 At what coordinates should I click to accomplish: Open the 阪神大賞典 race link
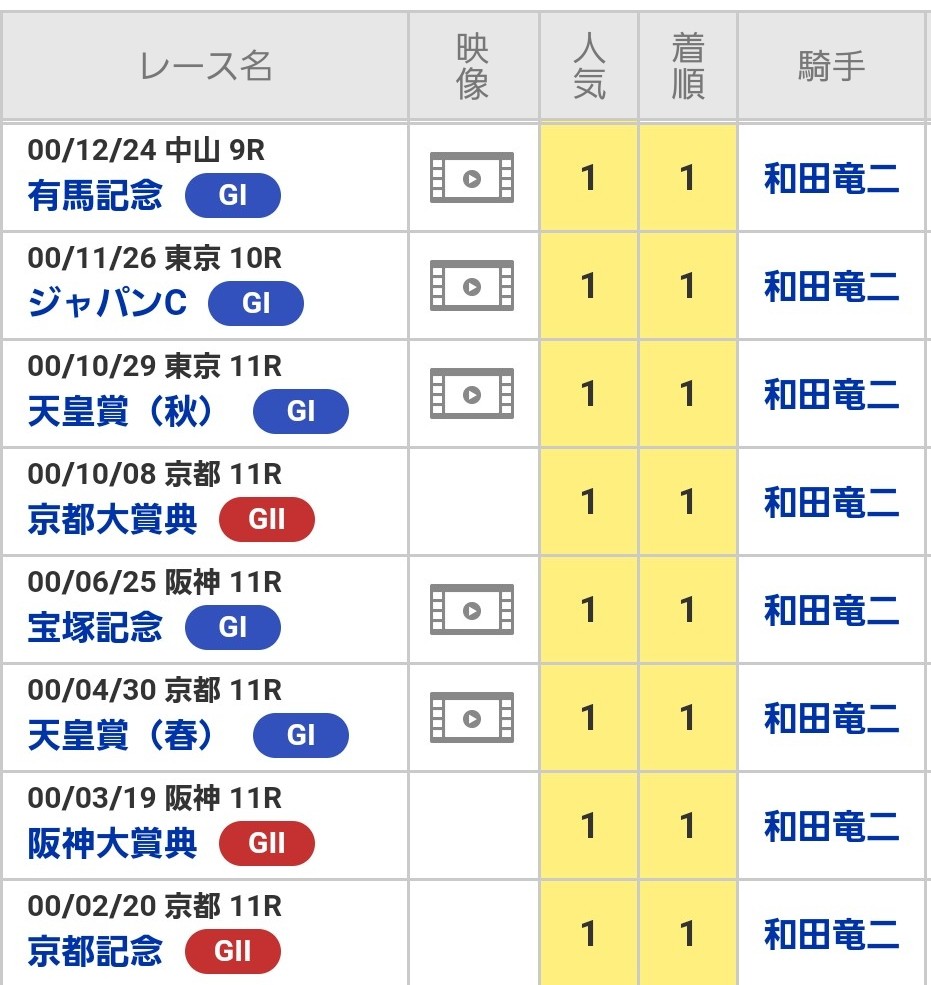(x=112, y=844)
